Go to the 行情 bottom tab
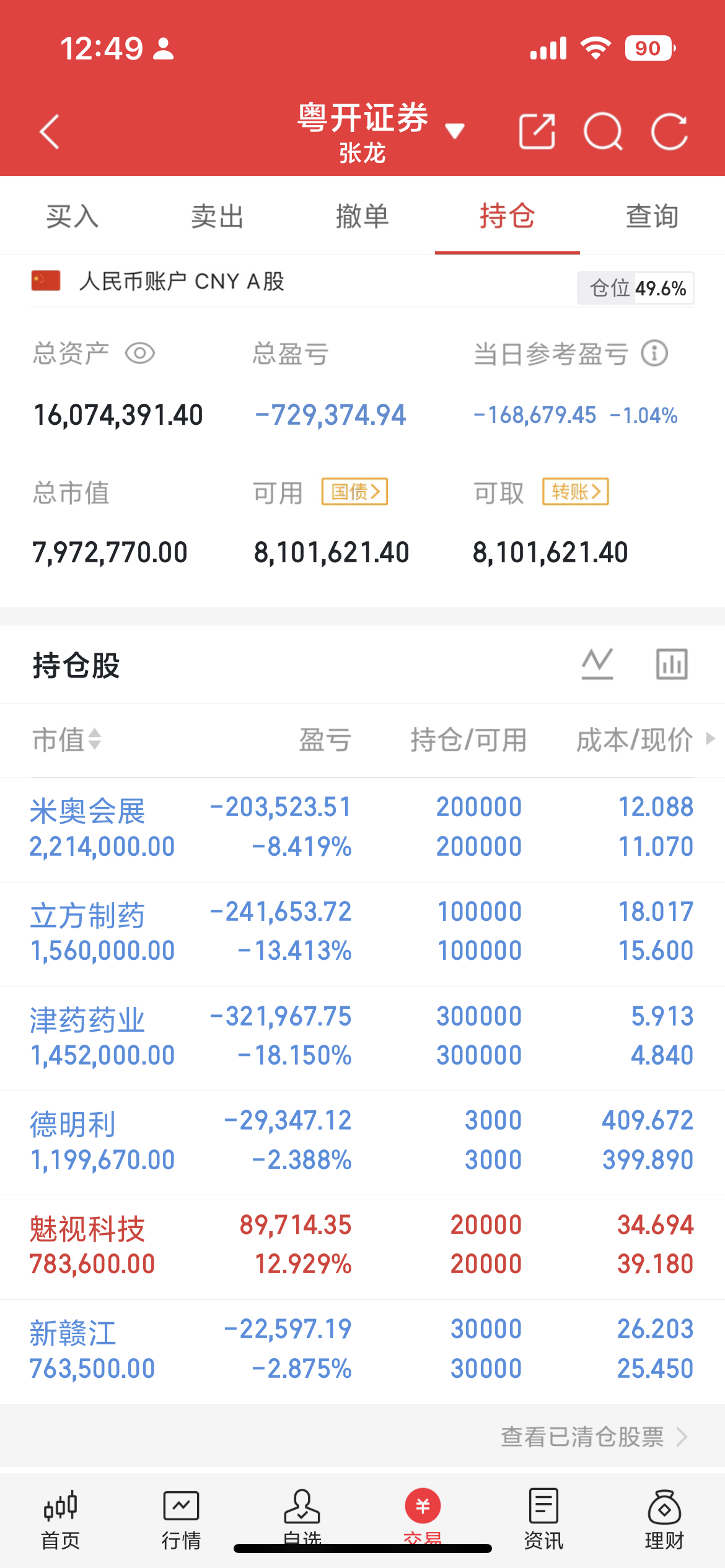725x1568 pixels. [181, 1520]
